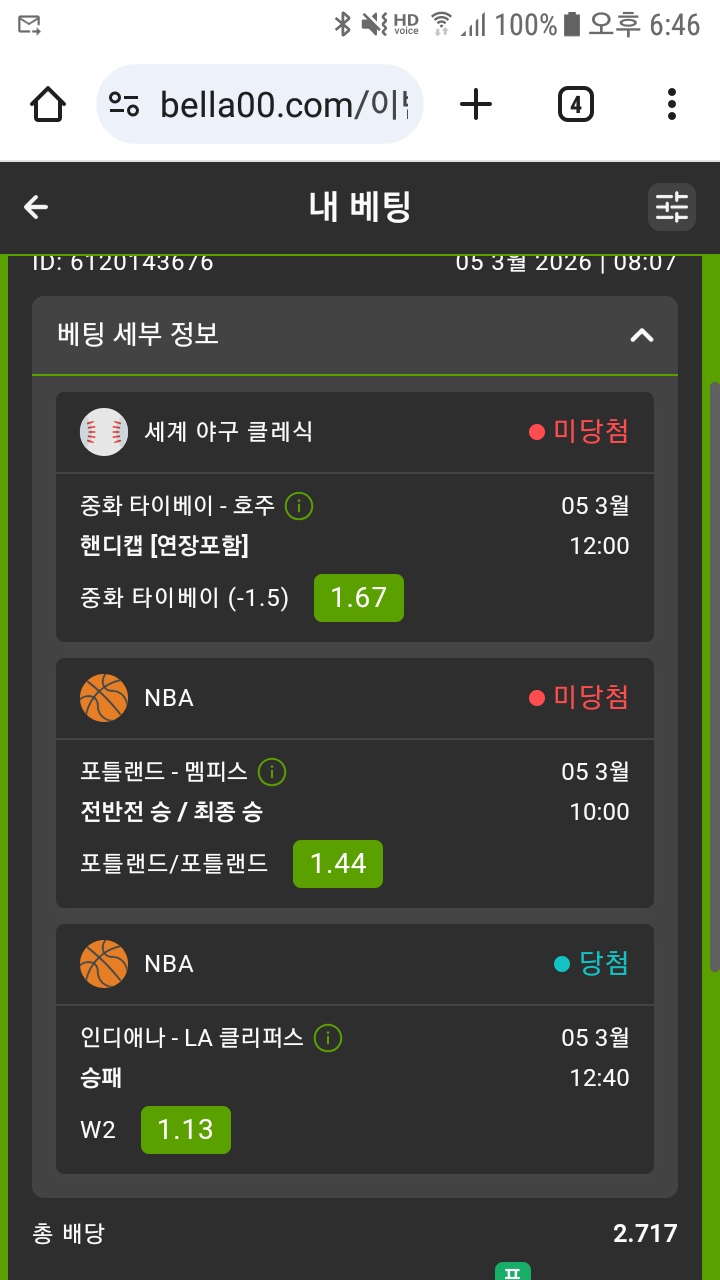Screen dimensions: 720x1280
Task: View info for 중화 타이베이 - 호주 match
Action: tap(299, 506)
